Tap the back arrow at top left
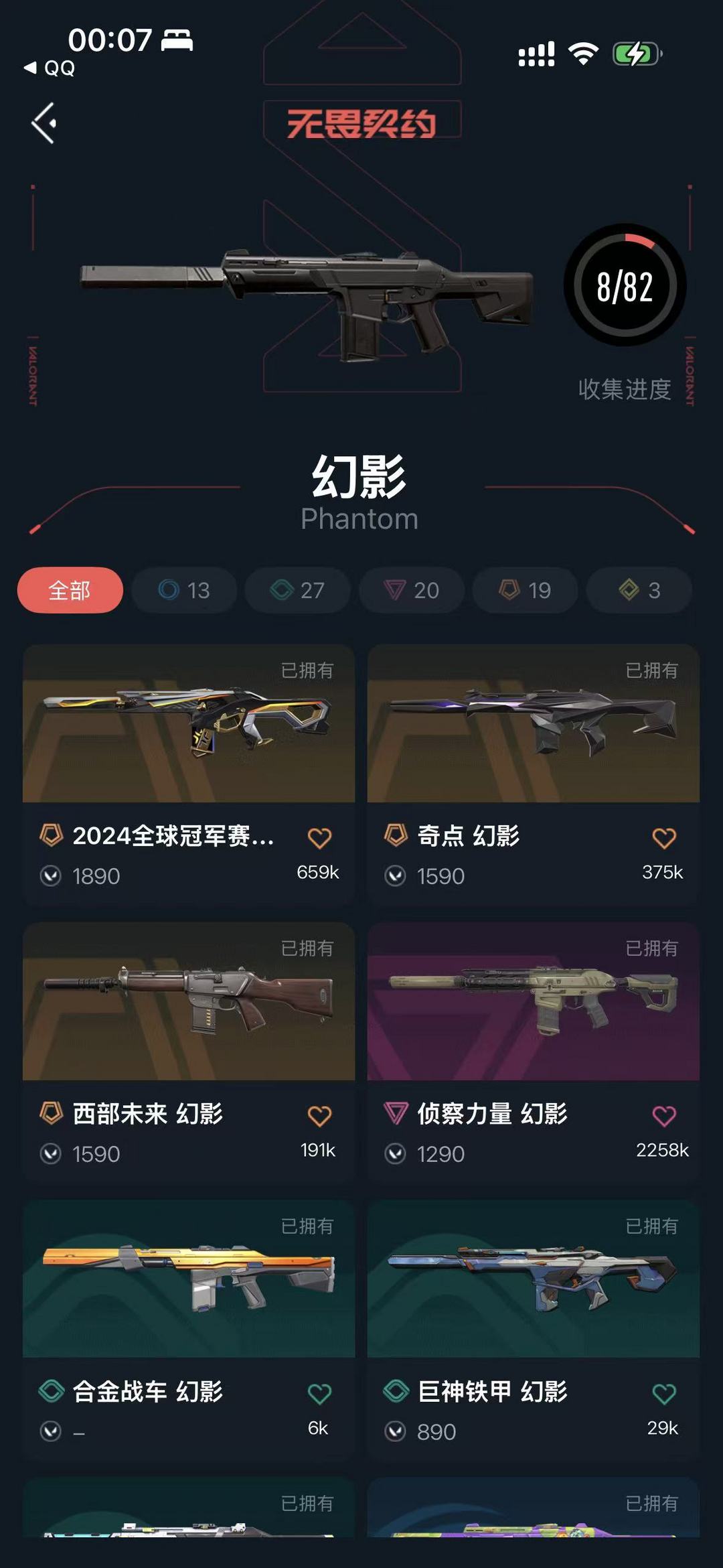This screenshot has width=723, height=1568. [x=44, y=123]
